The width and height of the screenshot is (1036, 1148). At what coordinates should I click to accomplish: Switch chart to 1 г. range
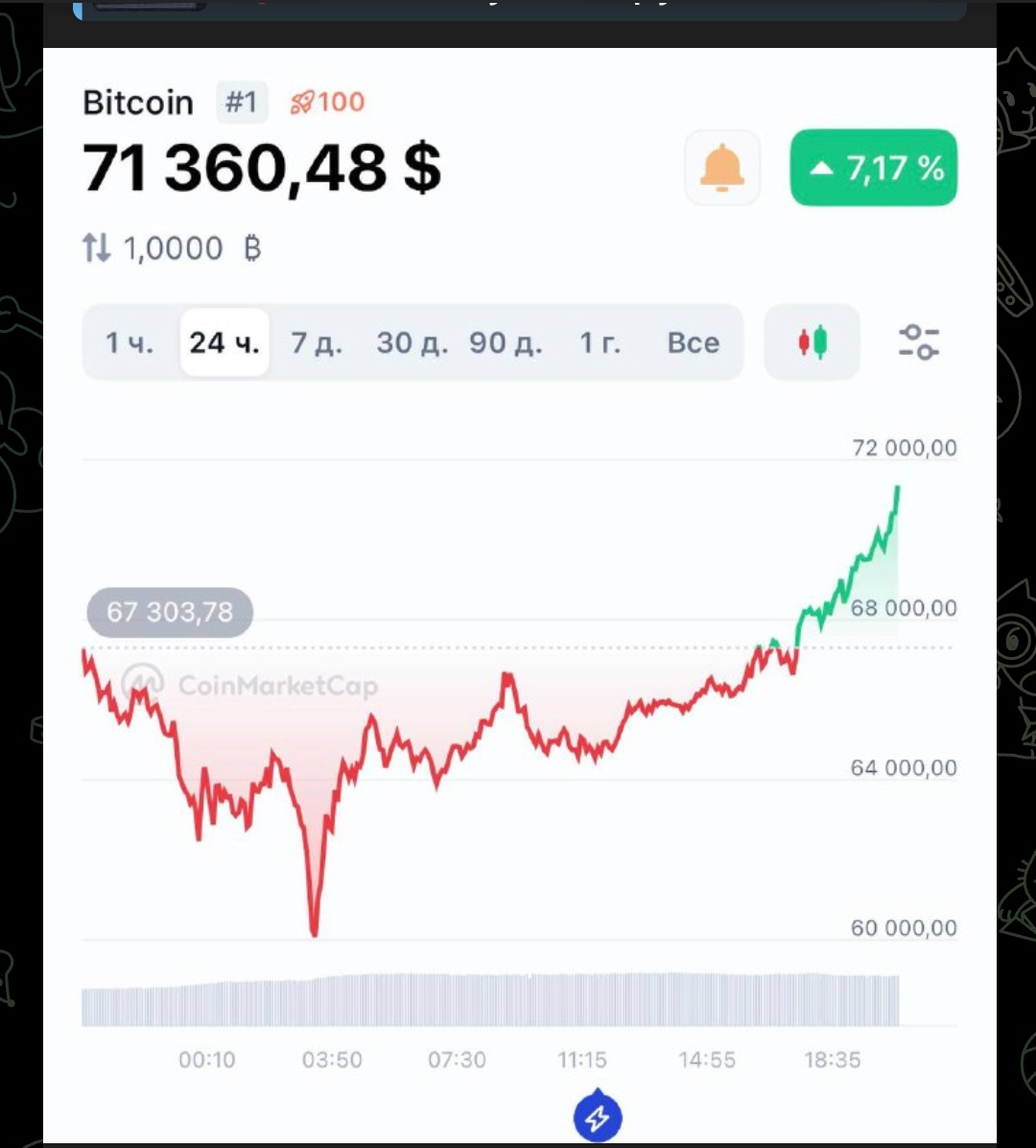coord(600,342)
